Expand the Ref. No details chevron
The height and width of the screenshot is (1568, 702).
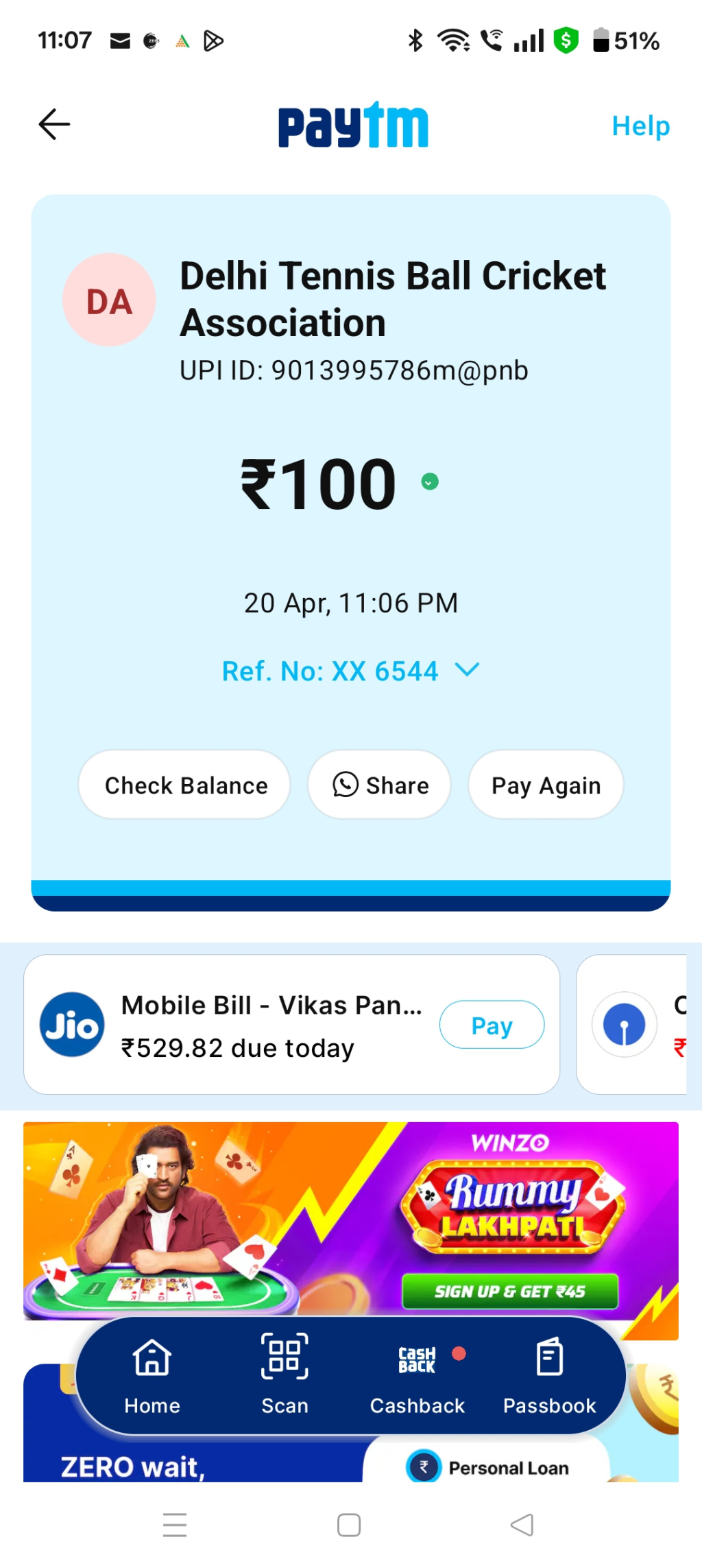point(468,670)
